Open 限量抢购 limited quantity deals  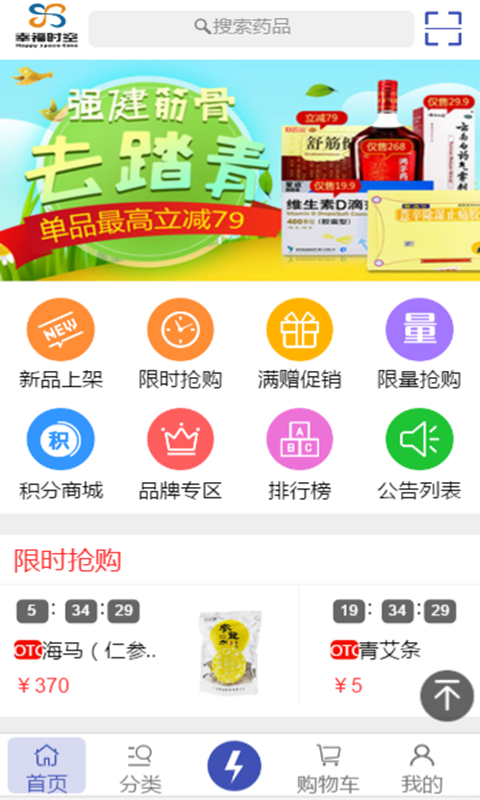[x=419, y=344]
